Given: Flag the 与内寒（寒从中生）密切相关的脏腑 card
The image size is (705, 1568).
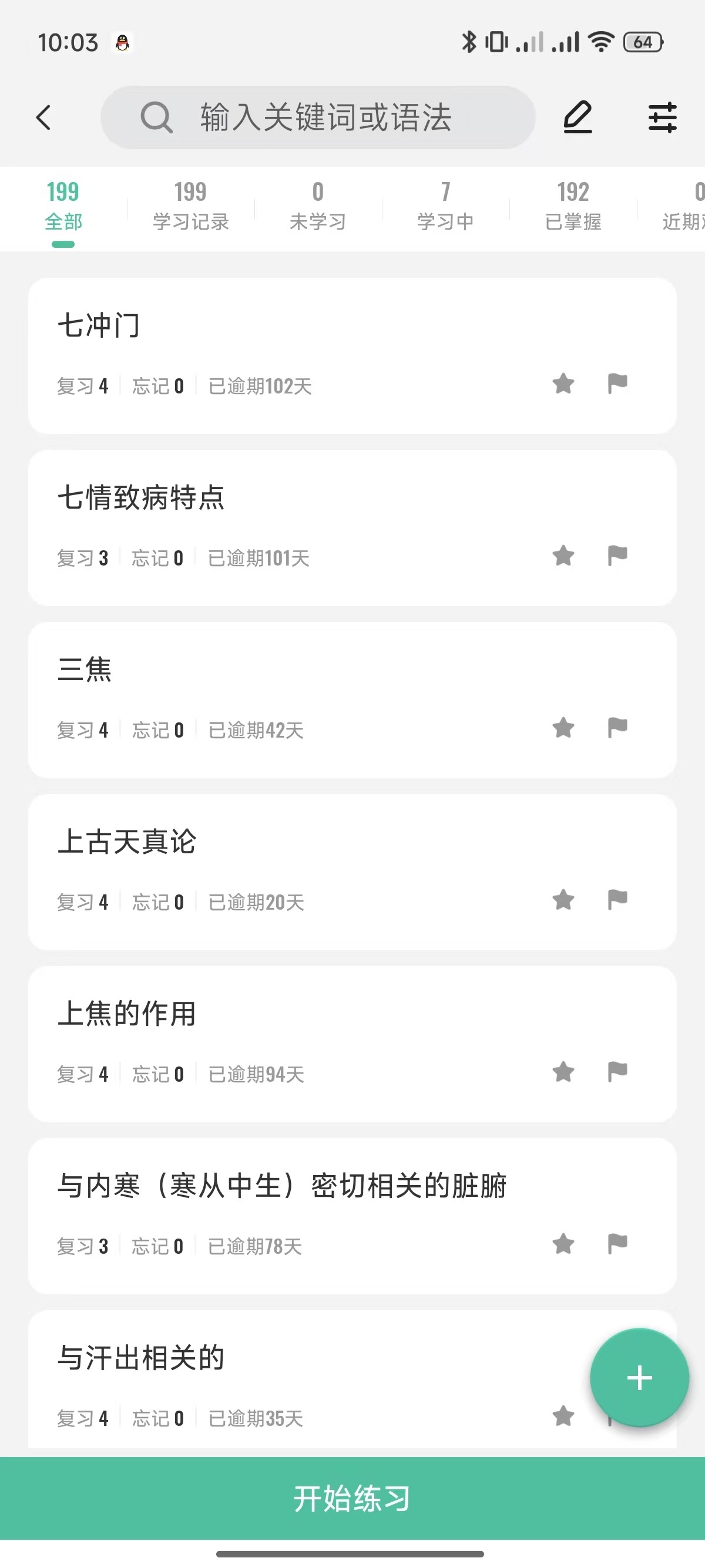Looking at the screenshot, I should point(617,1244).
